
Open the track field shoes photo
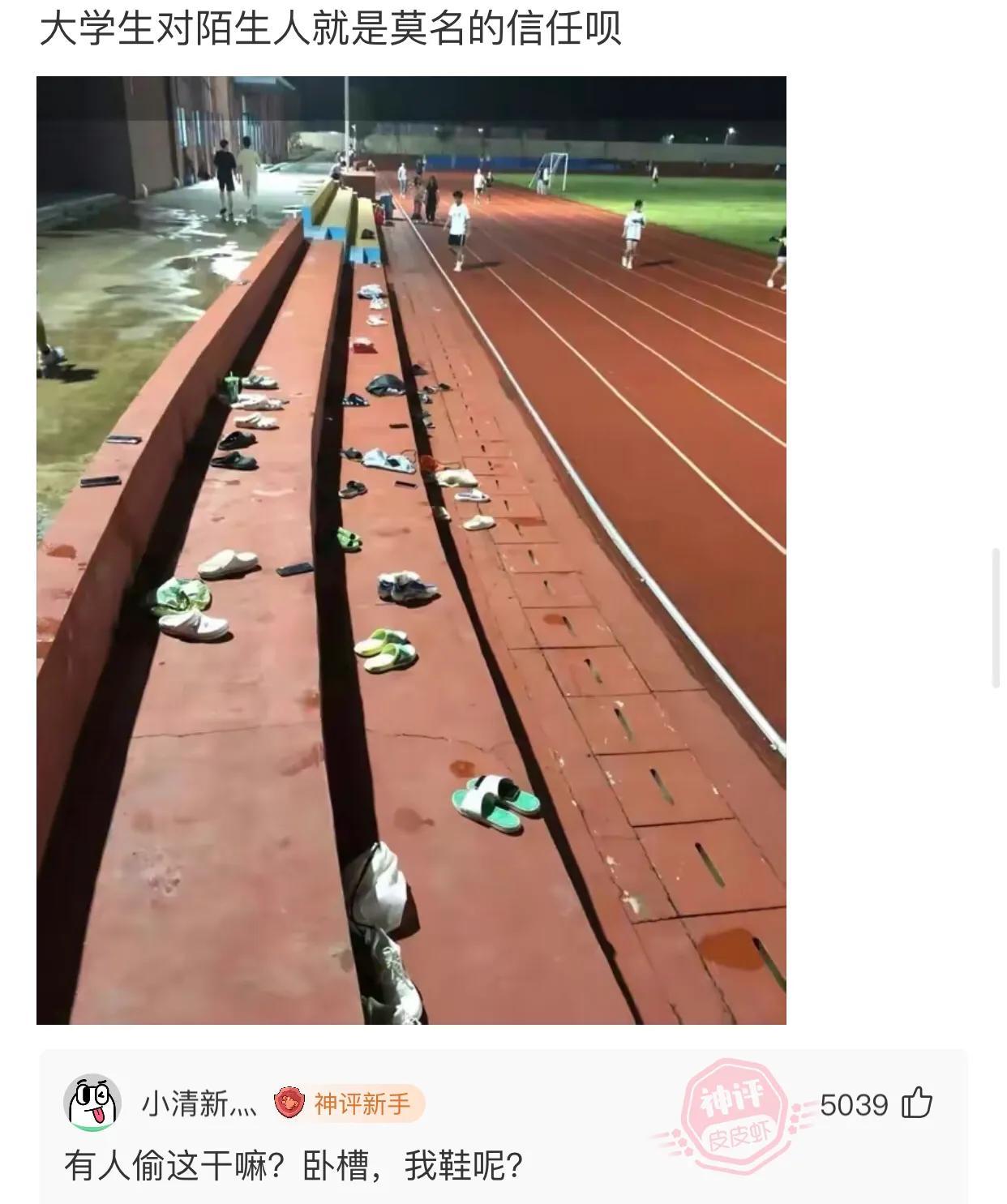coord(411,550)
